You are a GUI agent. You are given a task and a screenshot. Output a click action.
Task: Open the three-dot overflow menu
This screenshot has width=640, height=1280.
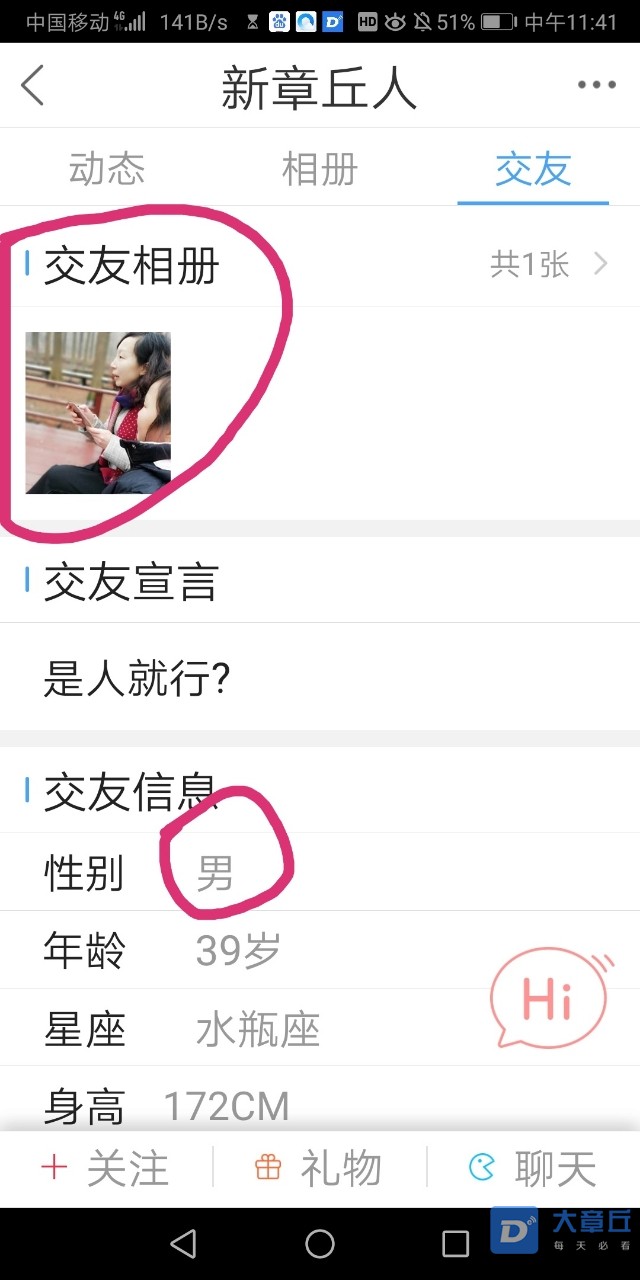pos(596,86)
